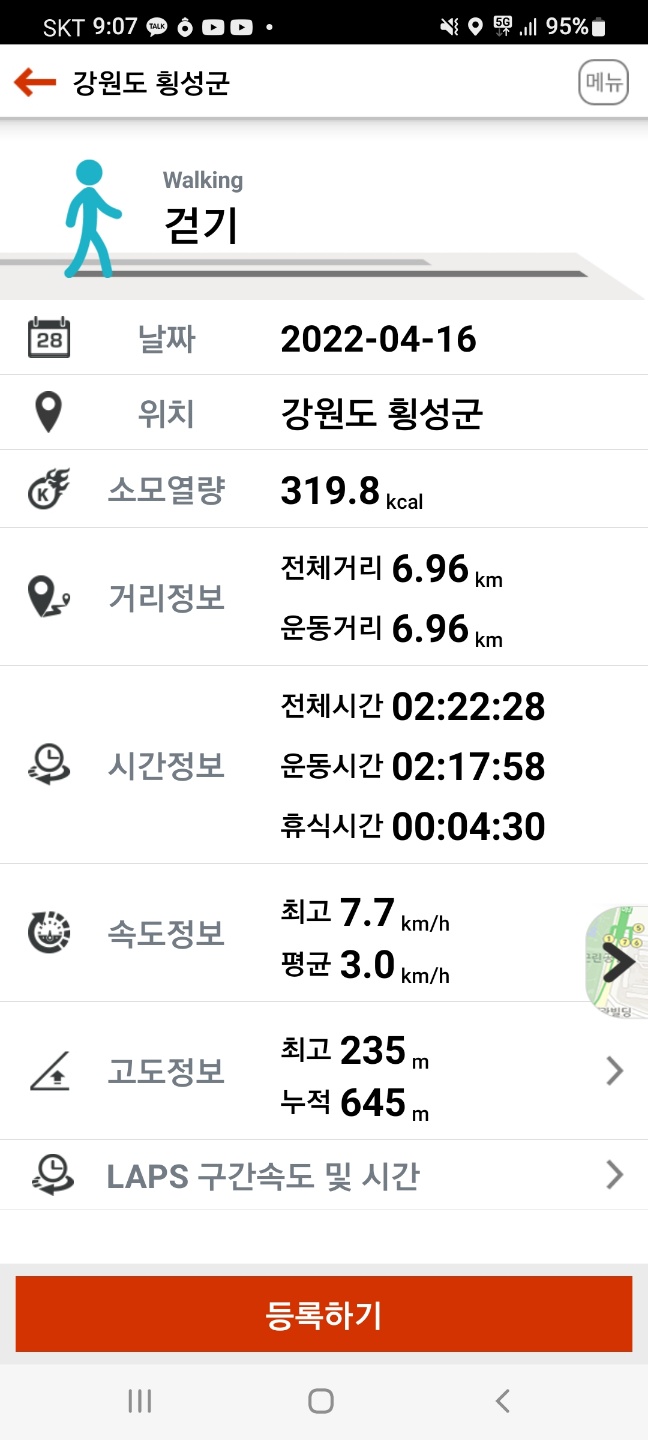Go to the system home screen
Screen dimensions: 648x1440
tap(321, 1401)
